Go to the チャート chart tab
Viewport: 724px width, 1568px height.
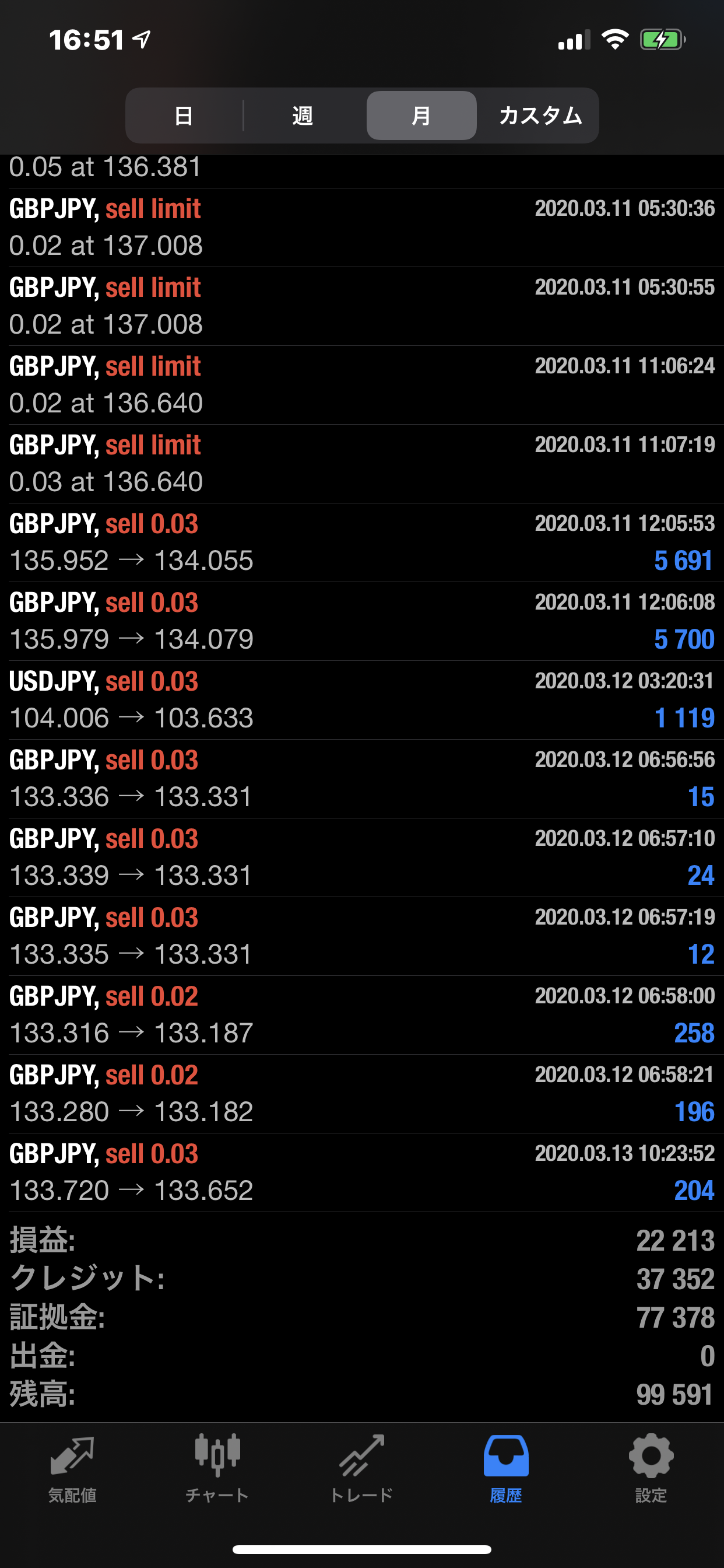point(217,1468)
